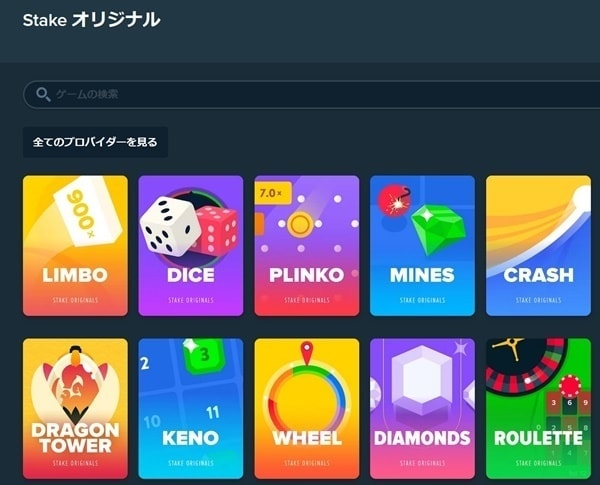This screenshot has width=600, height=485.
Task: Tap the game search field
Action: (x=300, y=94)
